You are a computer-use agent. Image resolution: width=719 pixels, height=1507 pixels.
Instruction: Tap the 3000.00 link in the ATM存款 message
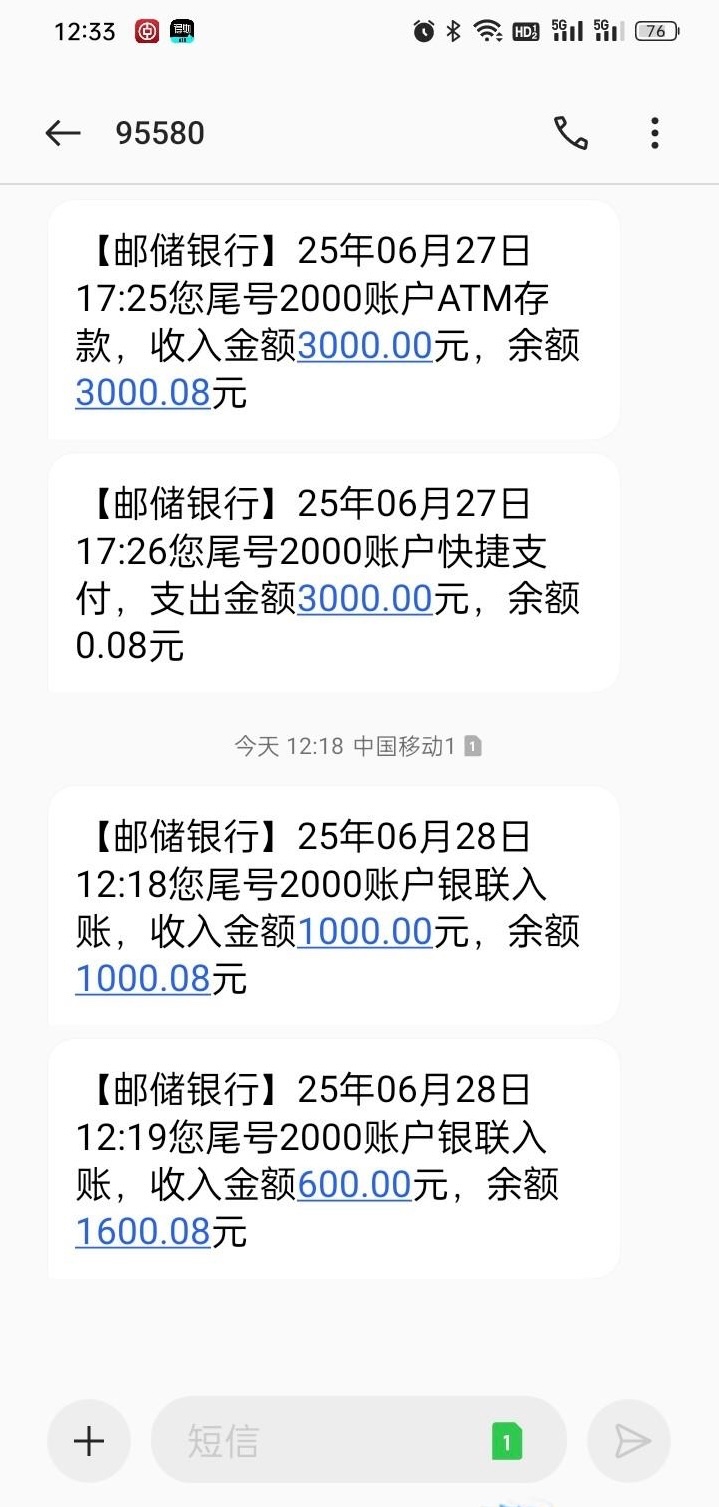pos(365,346)
